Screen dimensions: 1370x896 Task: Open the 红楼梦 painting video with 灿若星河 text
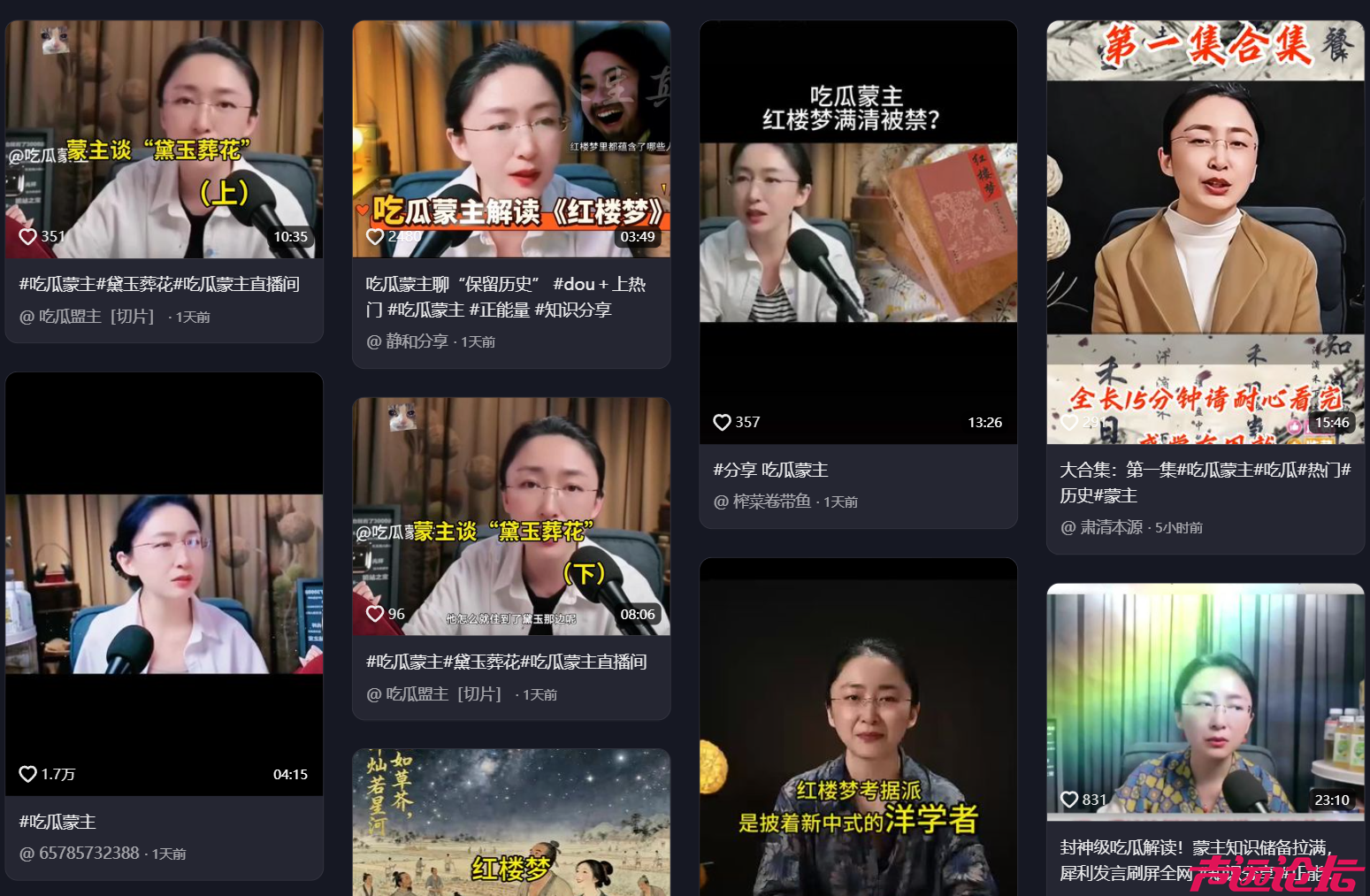(x=511, y=823)
